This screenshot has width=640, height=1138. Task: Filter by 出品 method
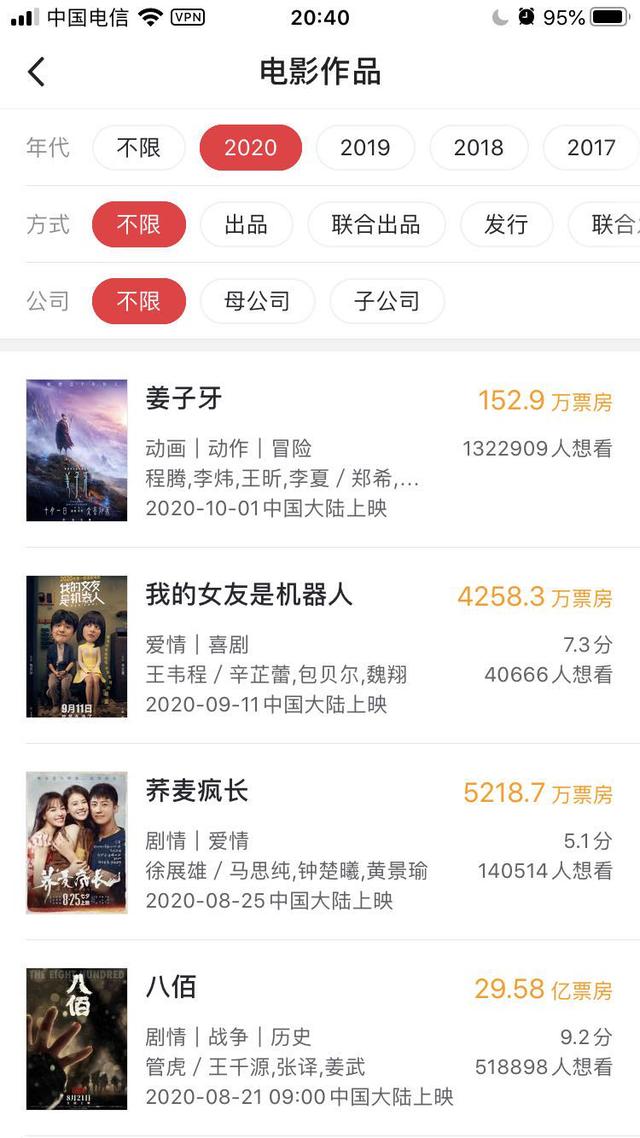click(246, 224)
